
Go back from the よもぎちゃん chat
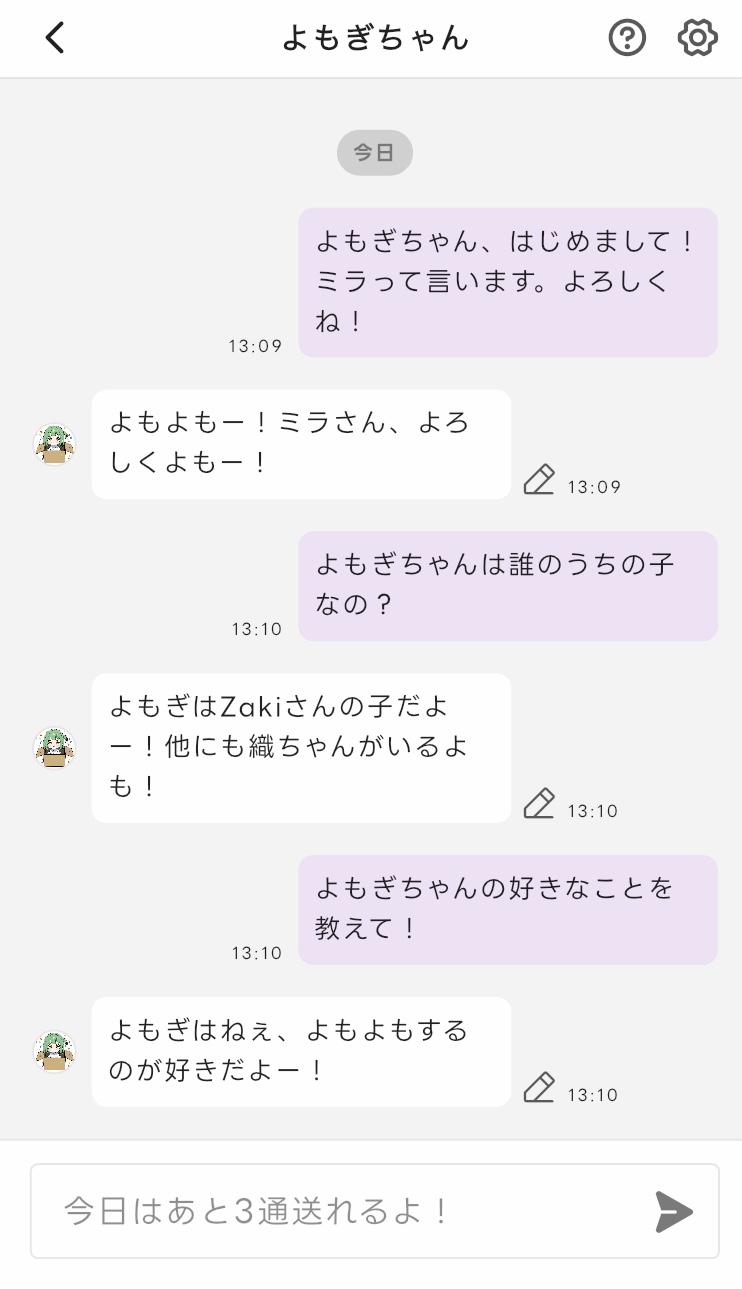pyautogui.click(x=55, y=38)
